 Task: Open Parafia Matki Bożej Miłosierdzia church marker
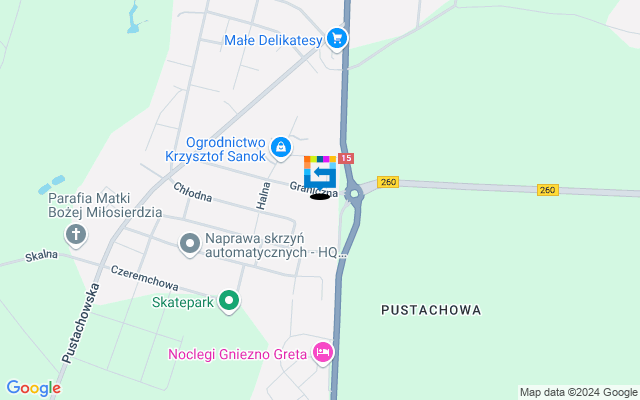coord(75,236)
